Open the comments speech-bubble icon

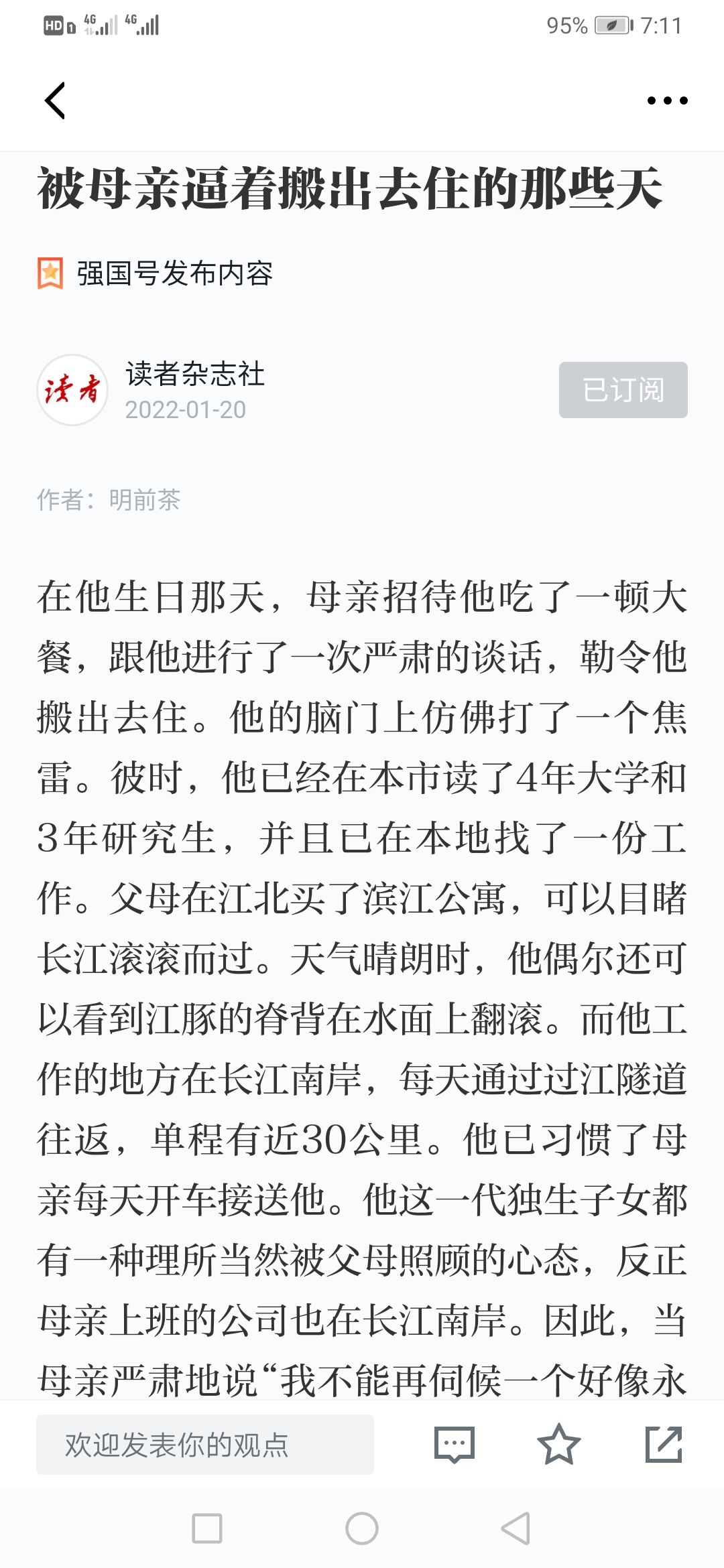click(455, 1445)
